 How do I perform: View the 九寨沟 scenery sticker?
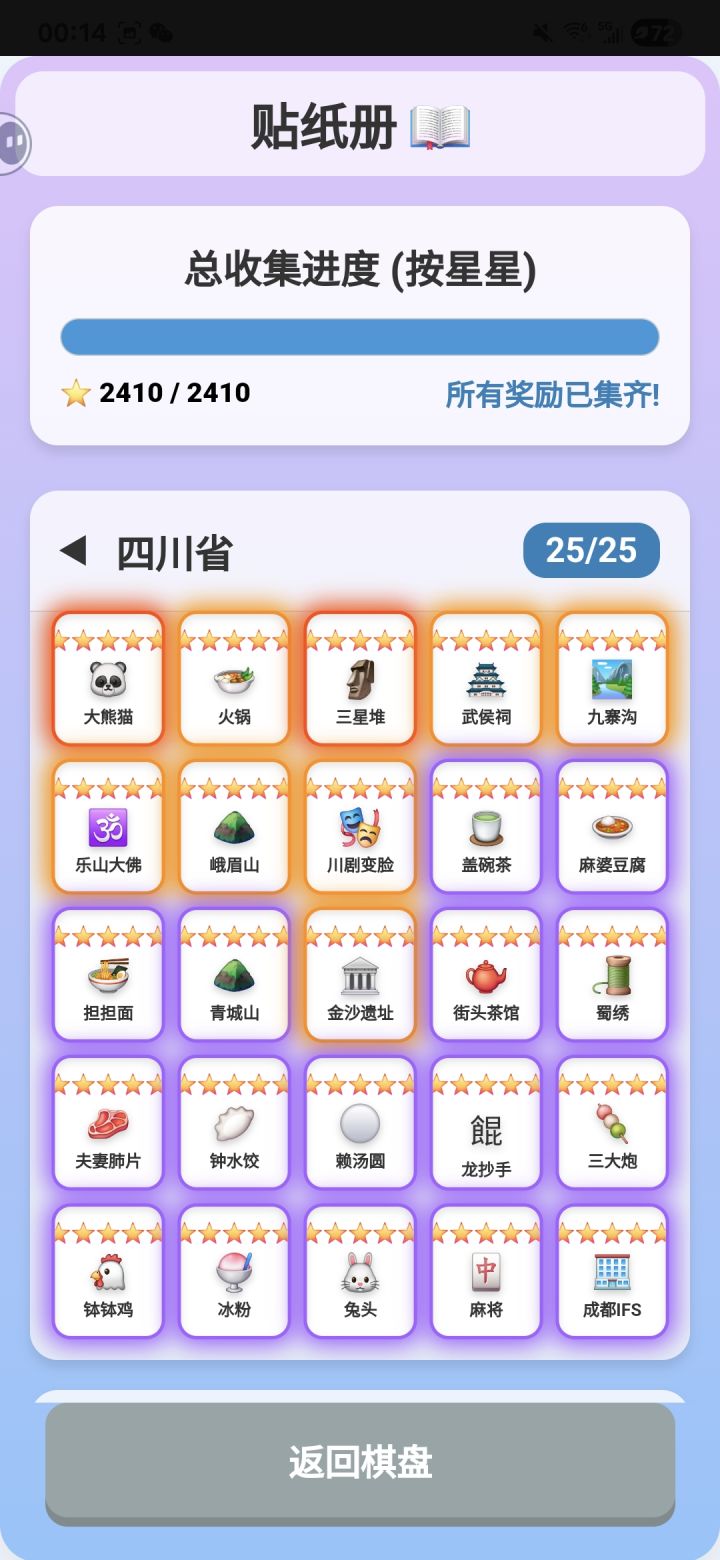pyautogui.click(x=611, y=680)
